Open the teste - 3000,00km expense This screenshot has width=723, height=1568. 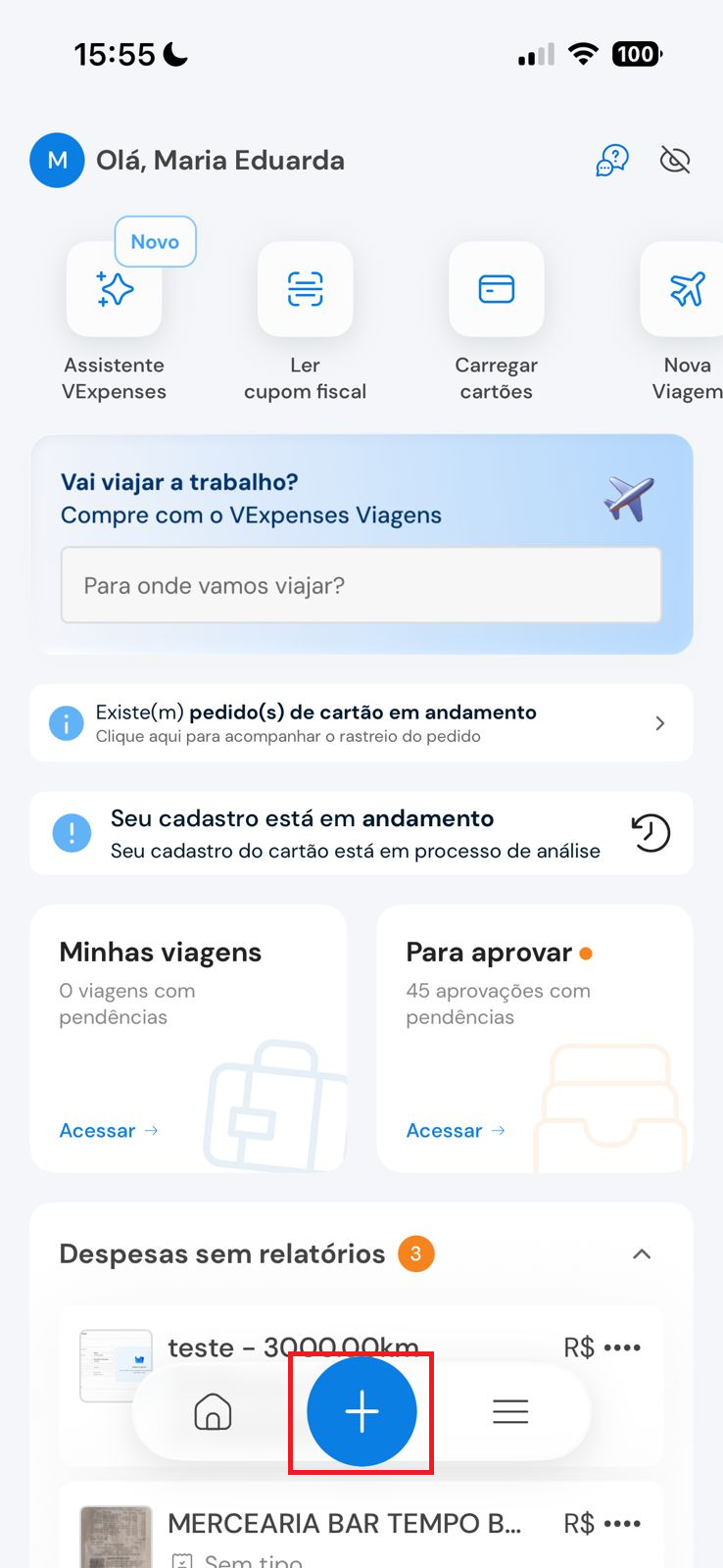361,1347
